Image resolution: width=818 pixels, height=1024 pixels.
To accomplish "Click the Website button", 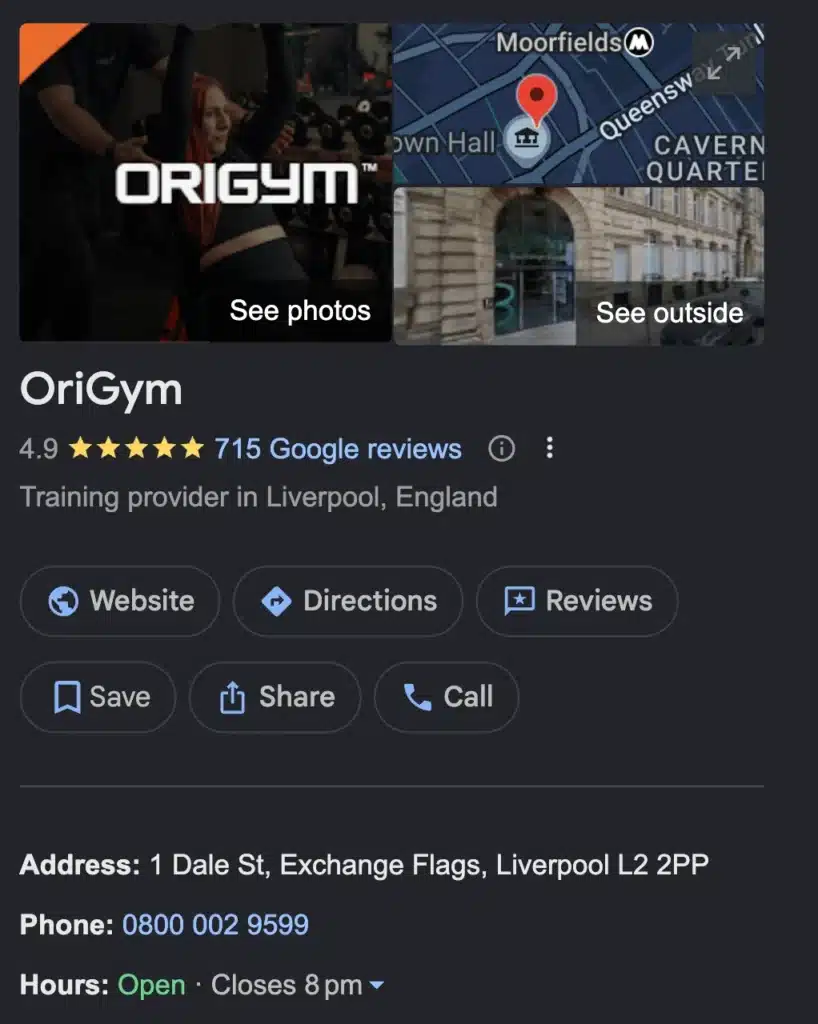I will pos(119,601).
